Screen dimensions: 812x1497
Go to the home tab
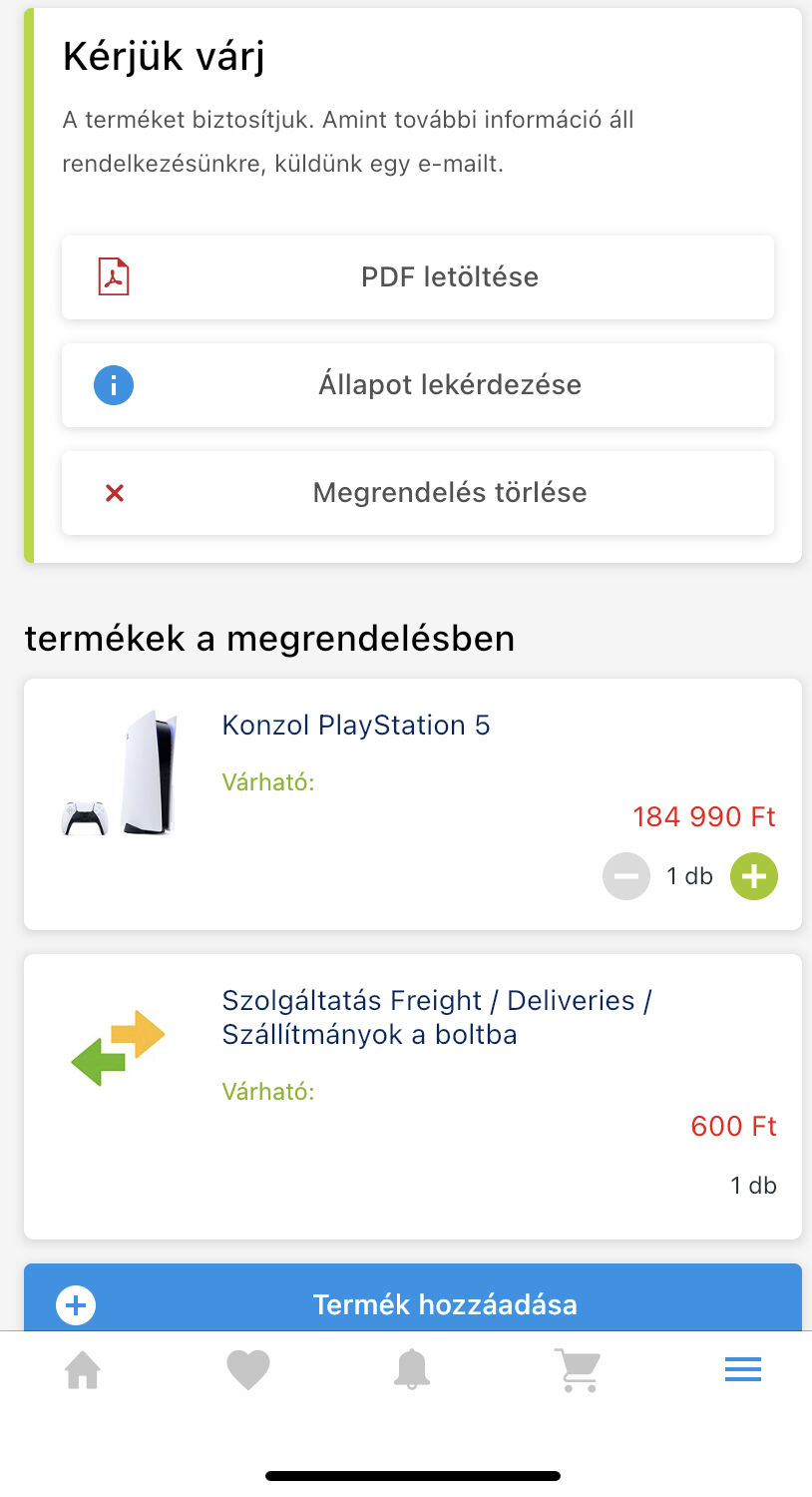click(83, 1370)
